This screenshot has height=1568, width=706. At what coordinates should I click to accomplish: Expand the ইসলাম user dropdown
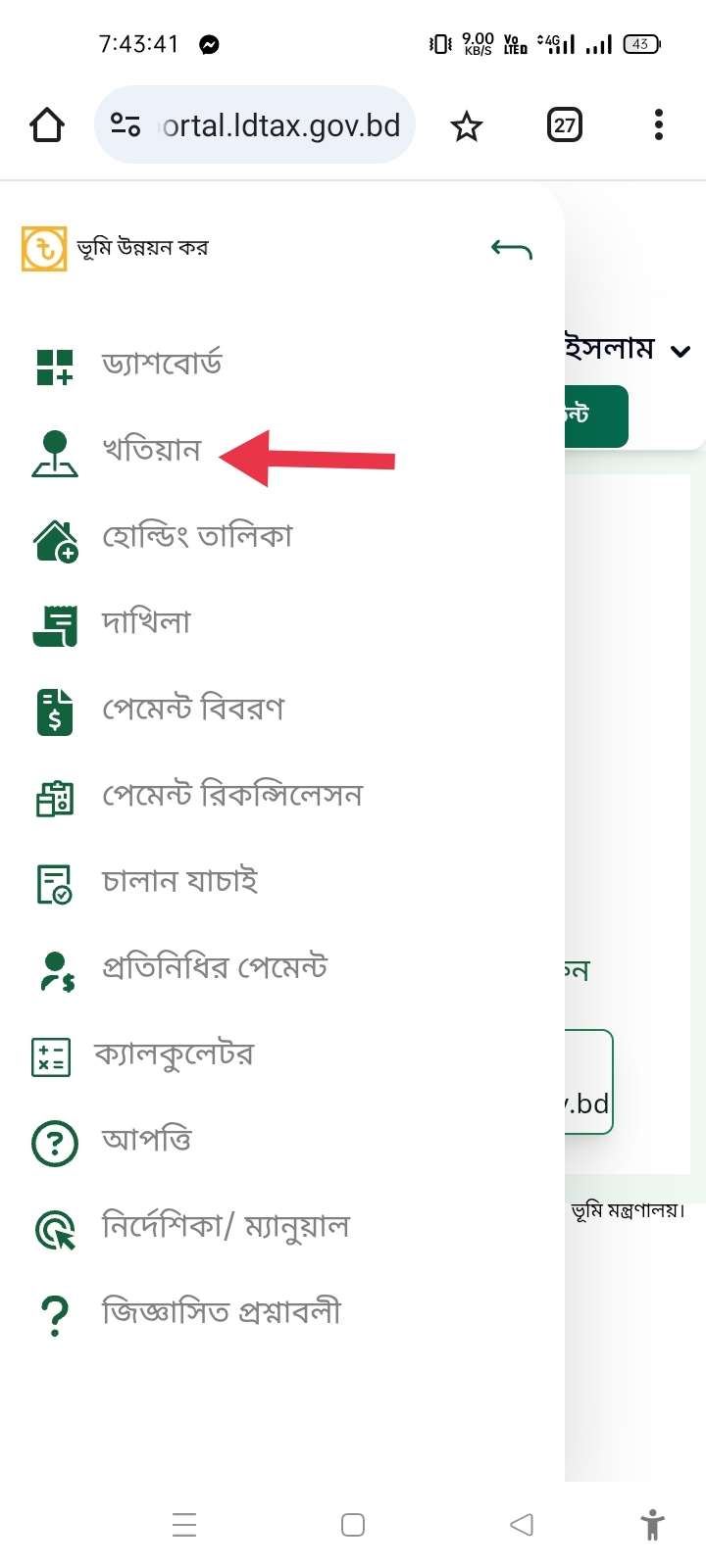coord(680,351)
